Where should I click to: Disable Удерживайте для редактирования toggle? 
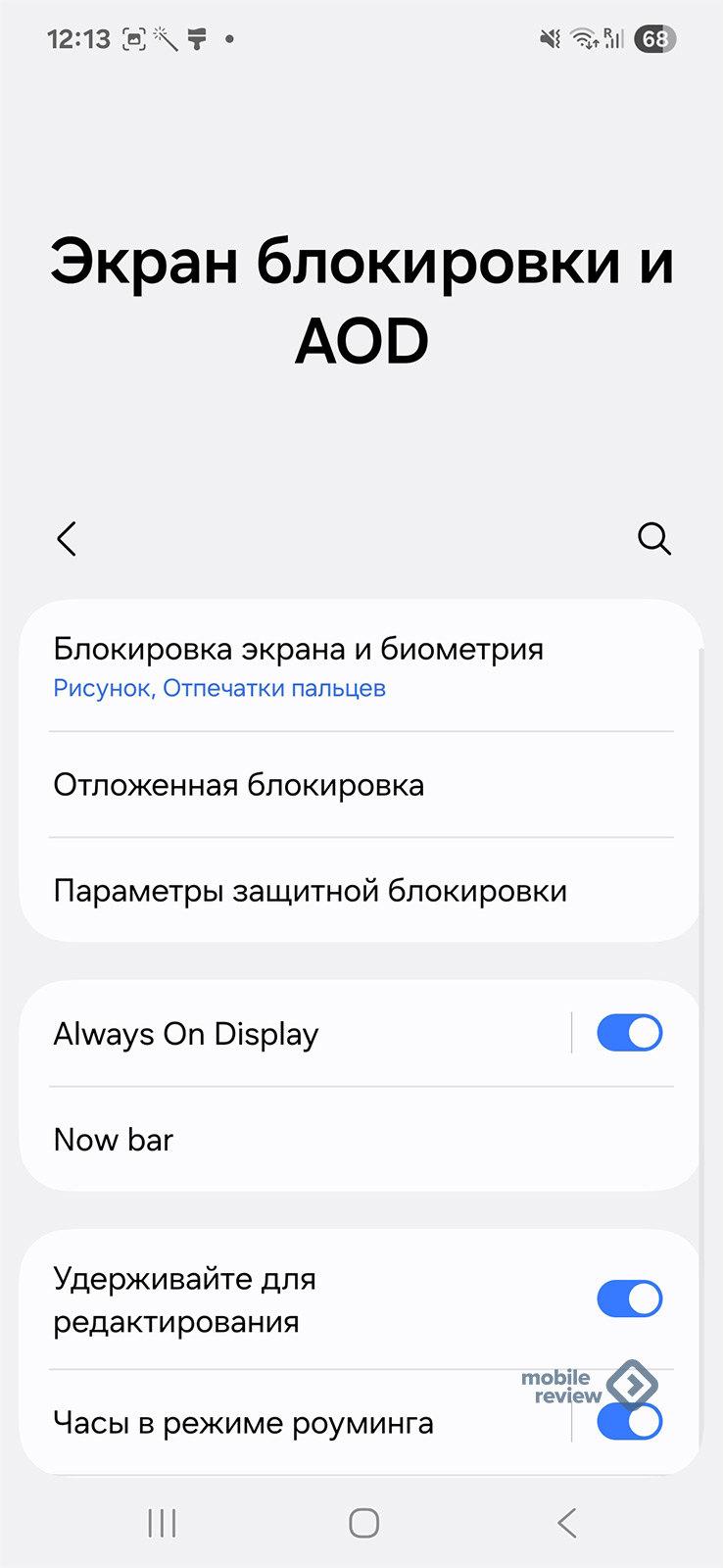[x=630, y=1299]
